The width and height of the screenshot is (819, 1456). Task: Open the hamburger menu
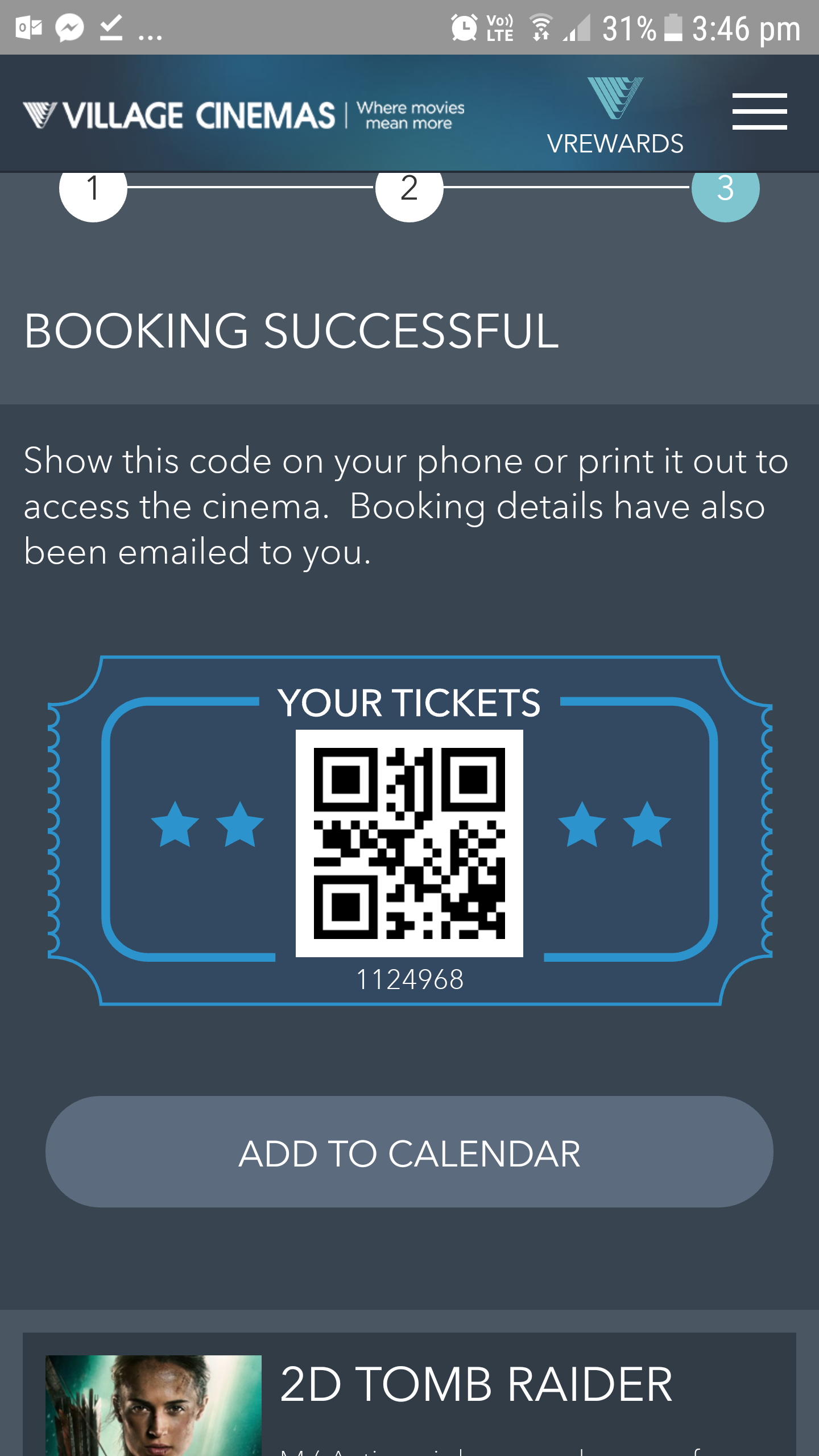coord(759,111)
